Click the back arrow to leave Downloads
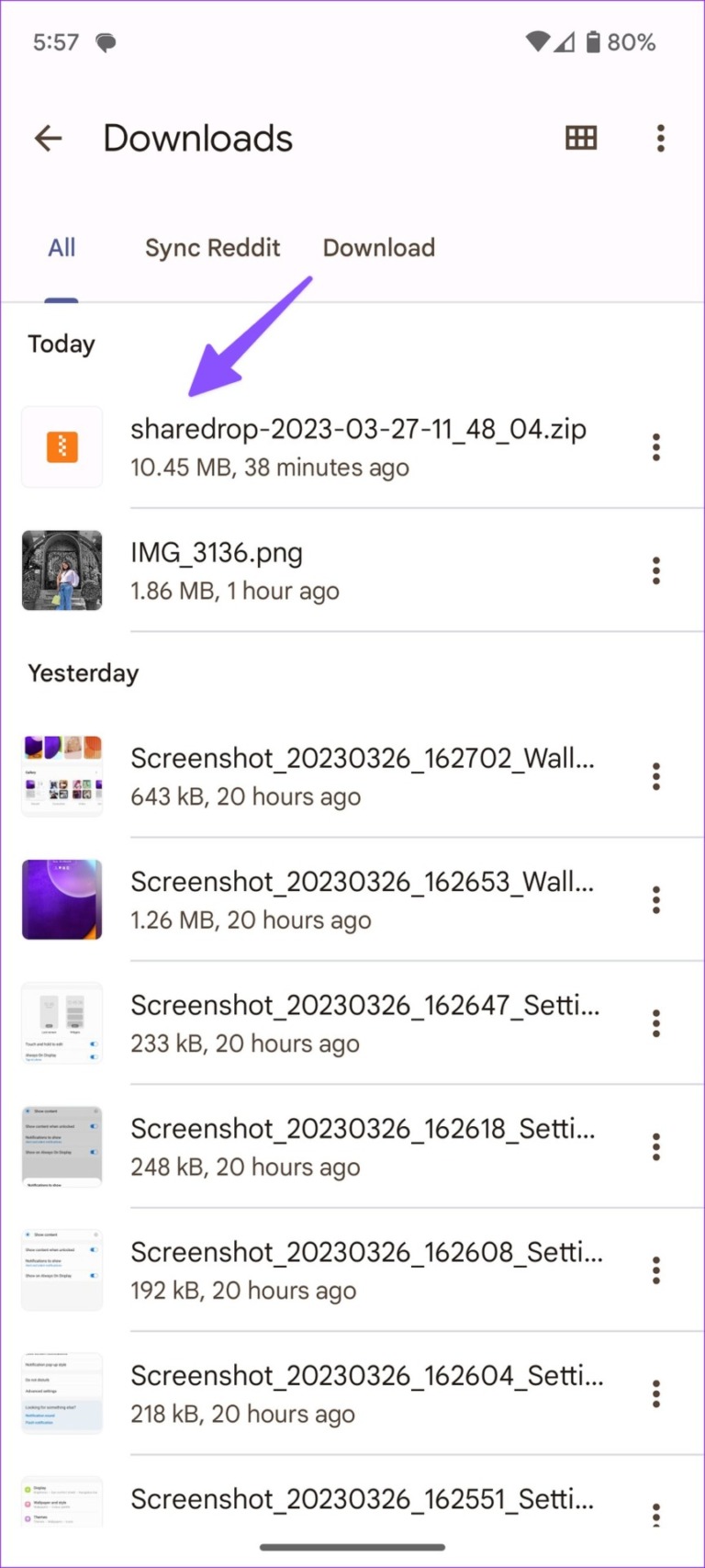Screen dimensions: 705x1568 pyautogui.click(x=48, y=138)
